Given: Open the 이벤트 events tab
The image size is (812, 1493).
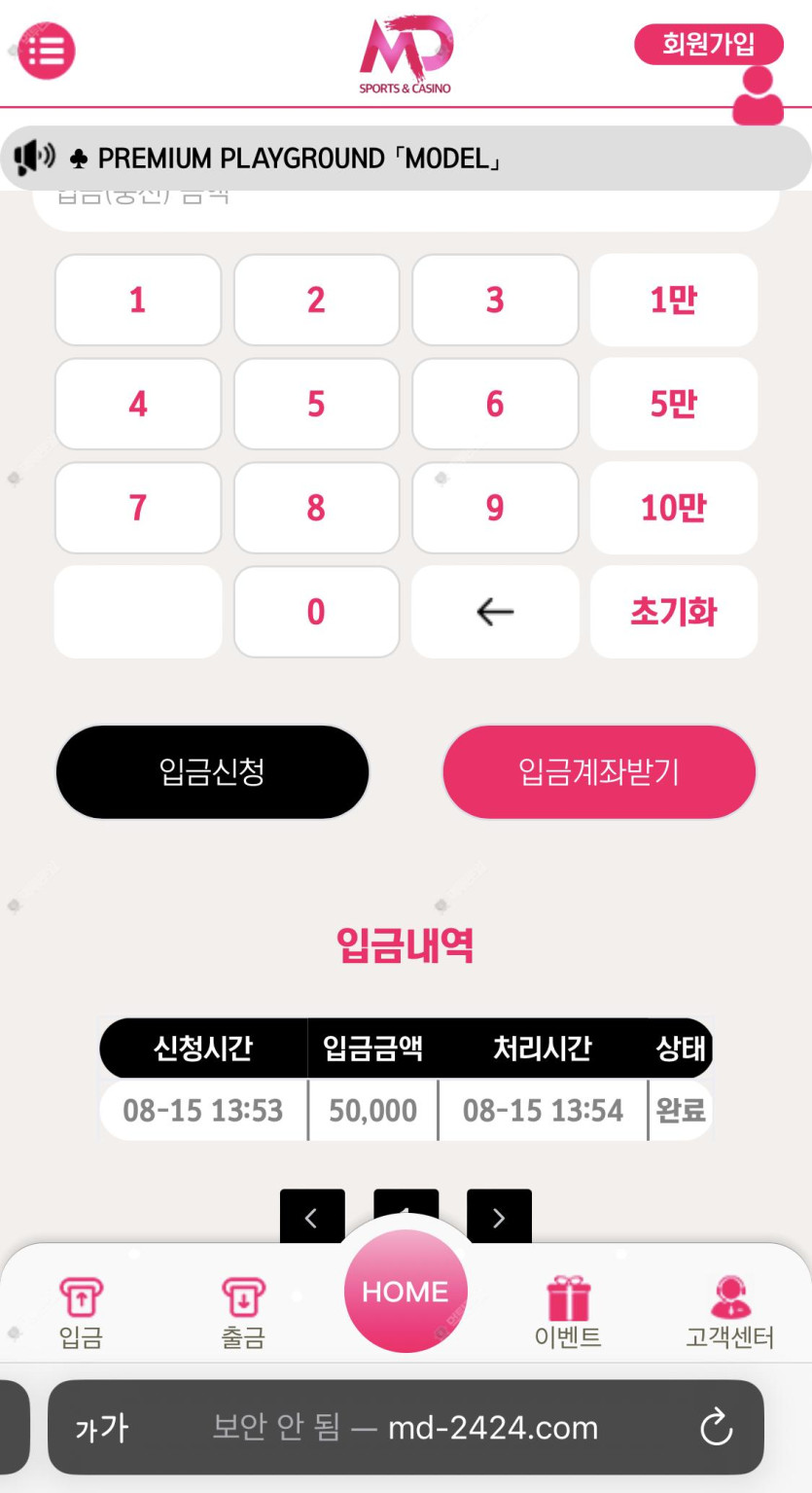Looking at the screenshot, I should [568, 1311].
